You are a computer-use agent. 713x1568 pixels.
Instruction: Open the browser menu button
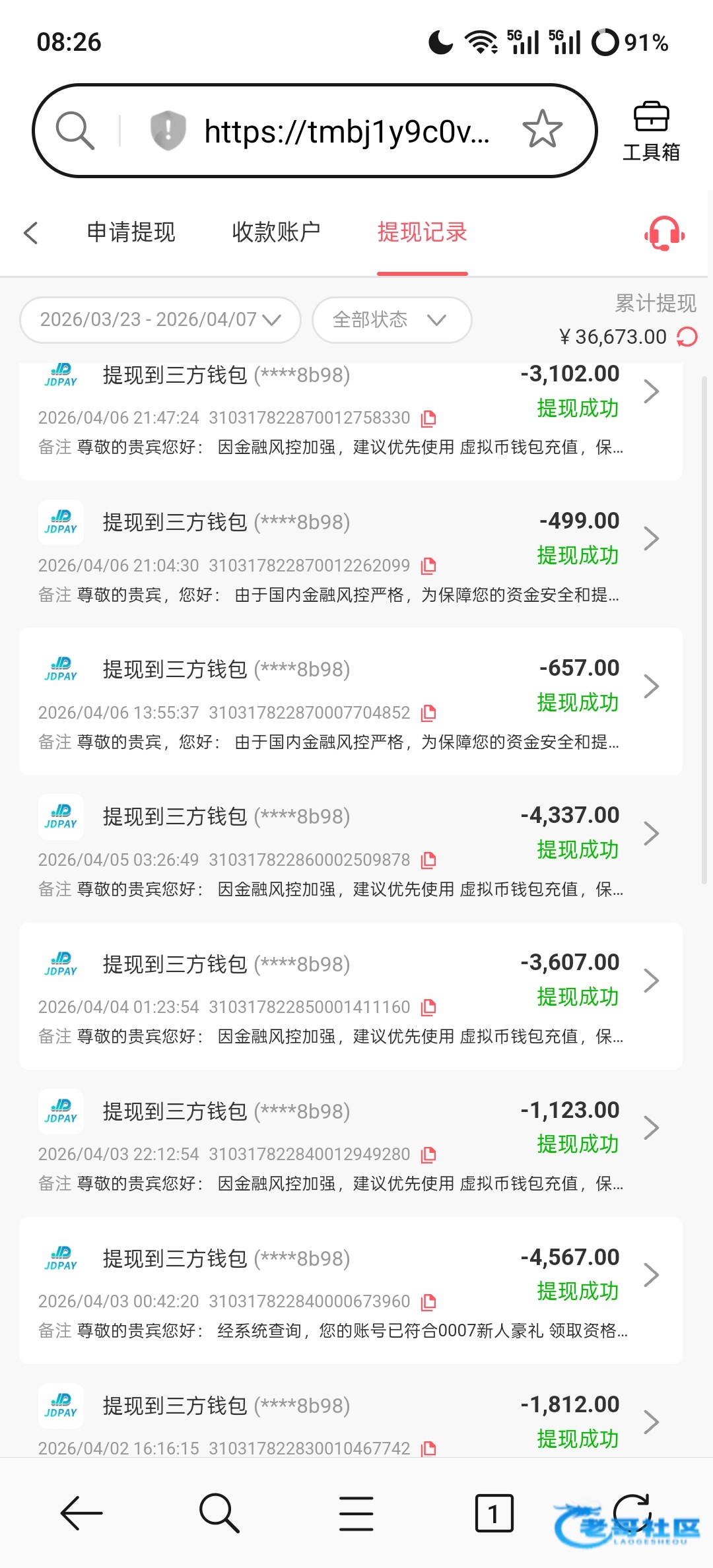point(356,1513)
